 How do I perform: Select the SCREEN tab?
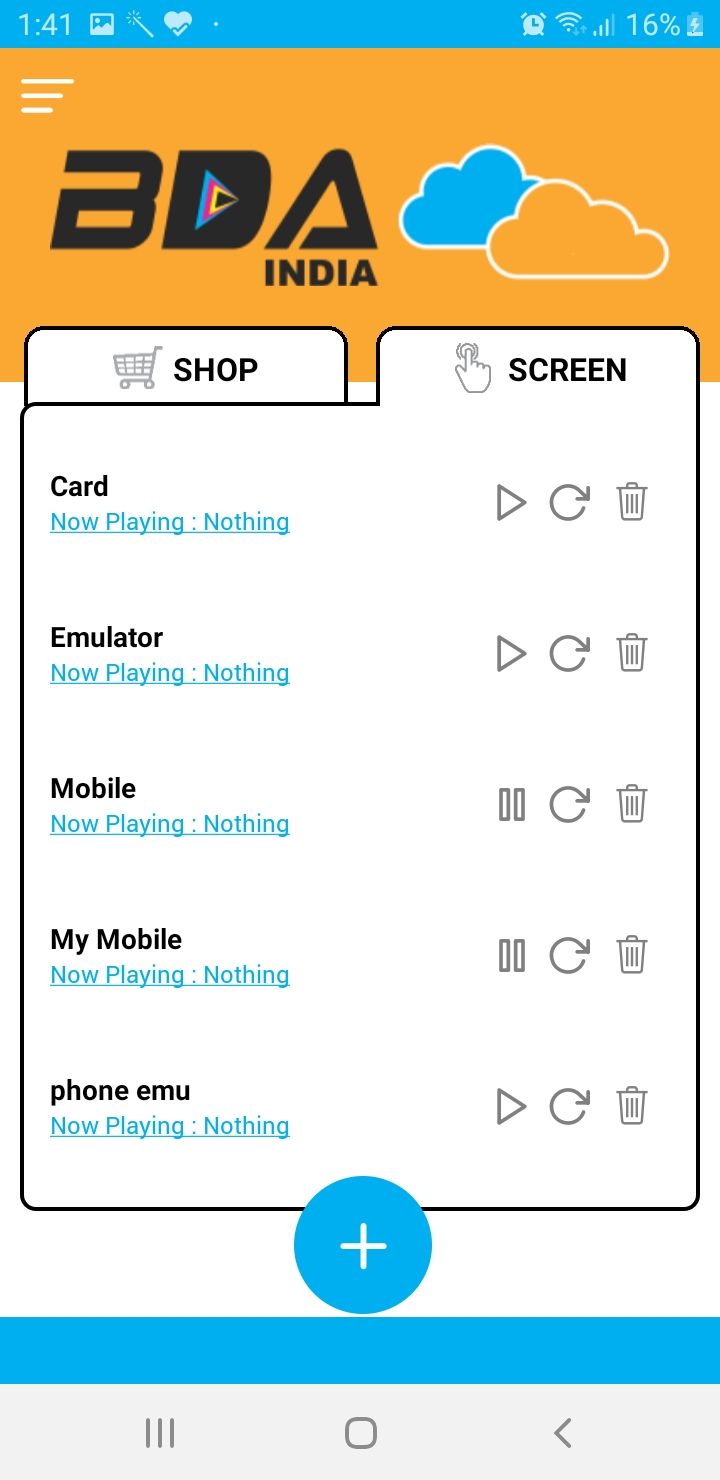point(538,367)
